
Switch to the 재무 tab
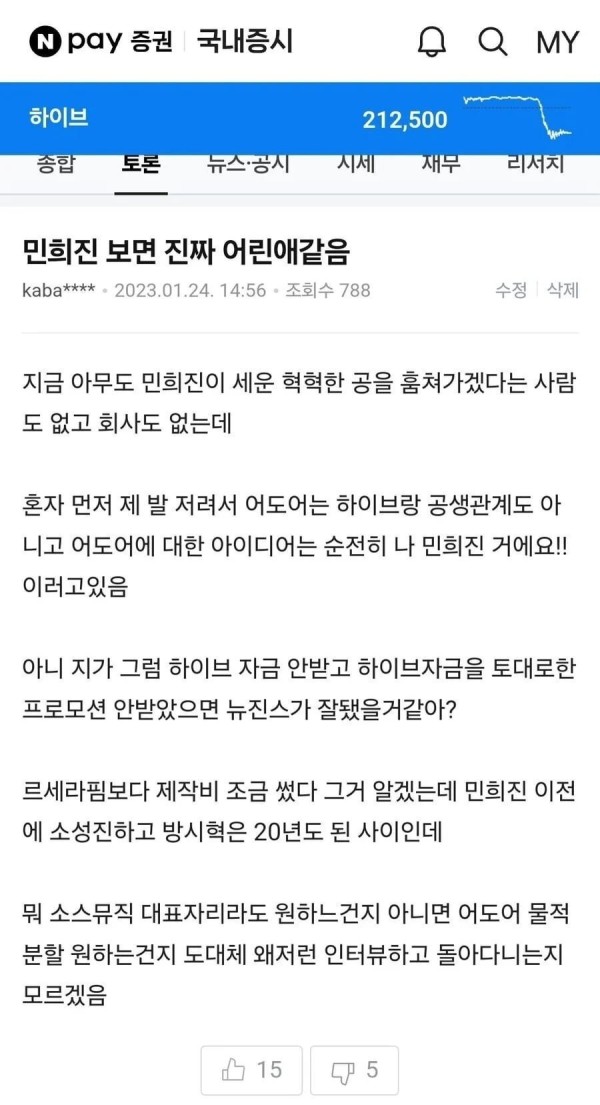coord(443,166)
